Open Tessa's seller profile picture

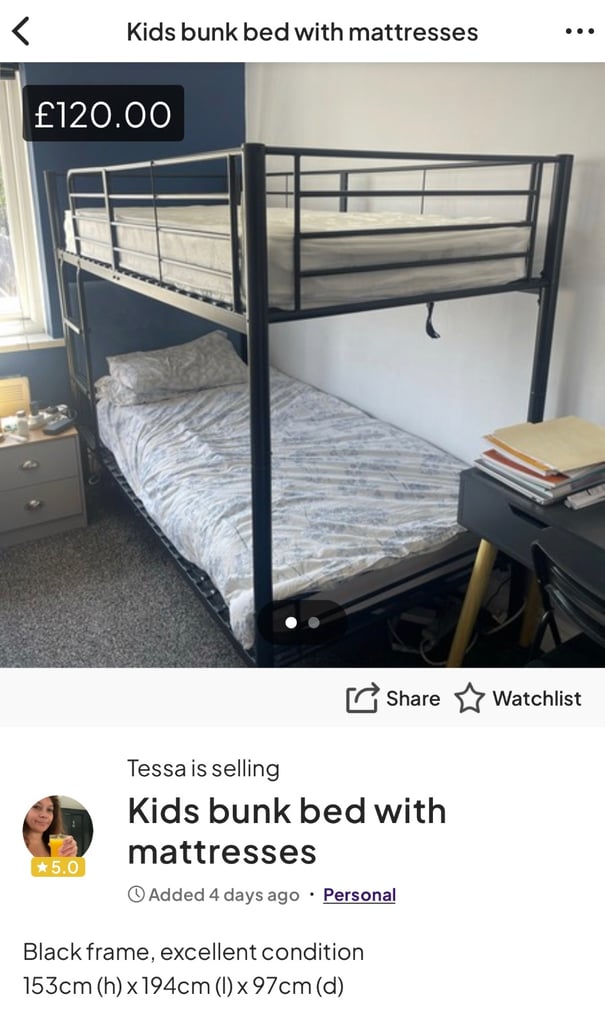coord(57,828)
